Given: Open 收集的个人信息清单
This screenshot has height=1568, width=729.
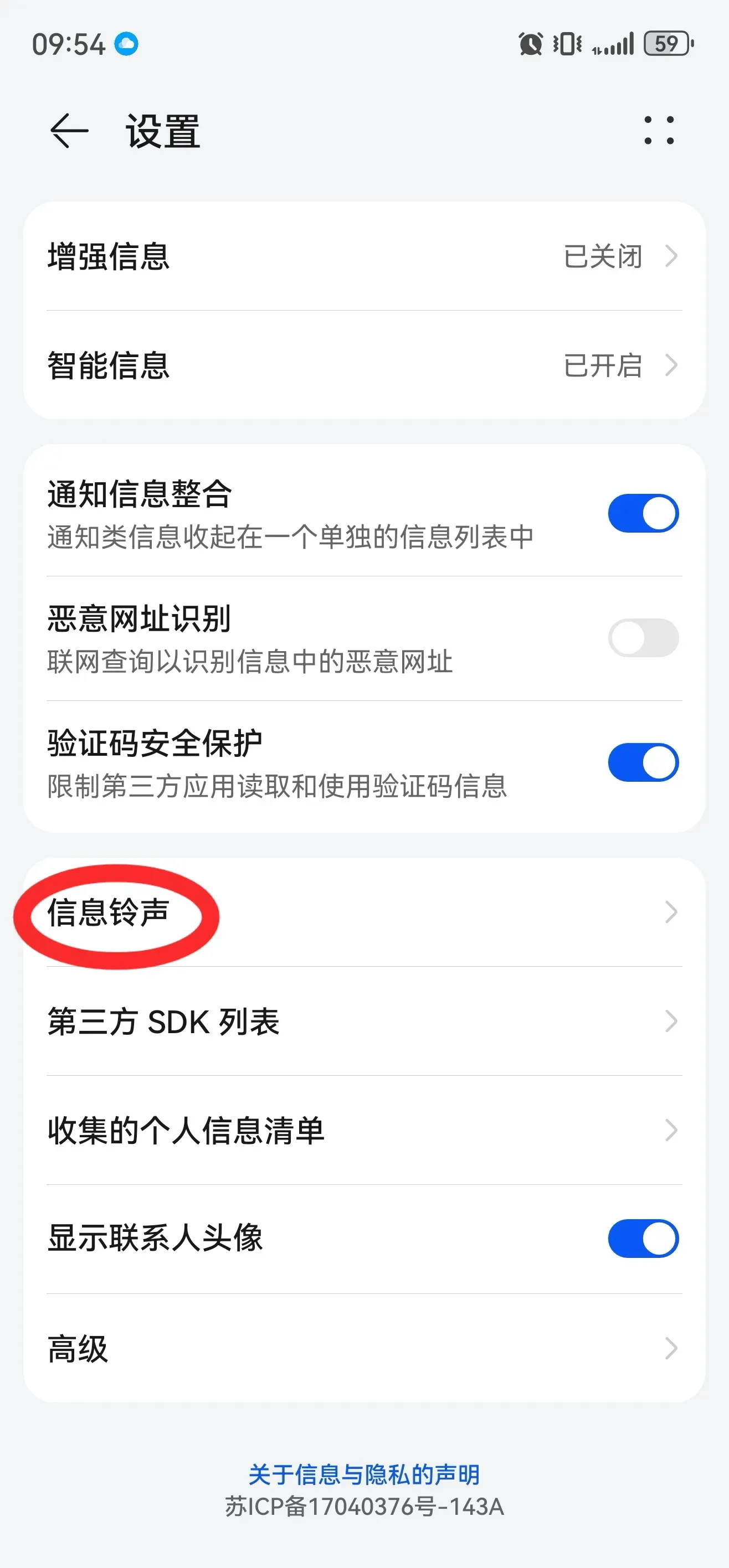Looking at the screenshot, I should (364, 1131).
